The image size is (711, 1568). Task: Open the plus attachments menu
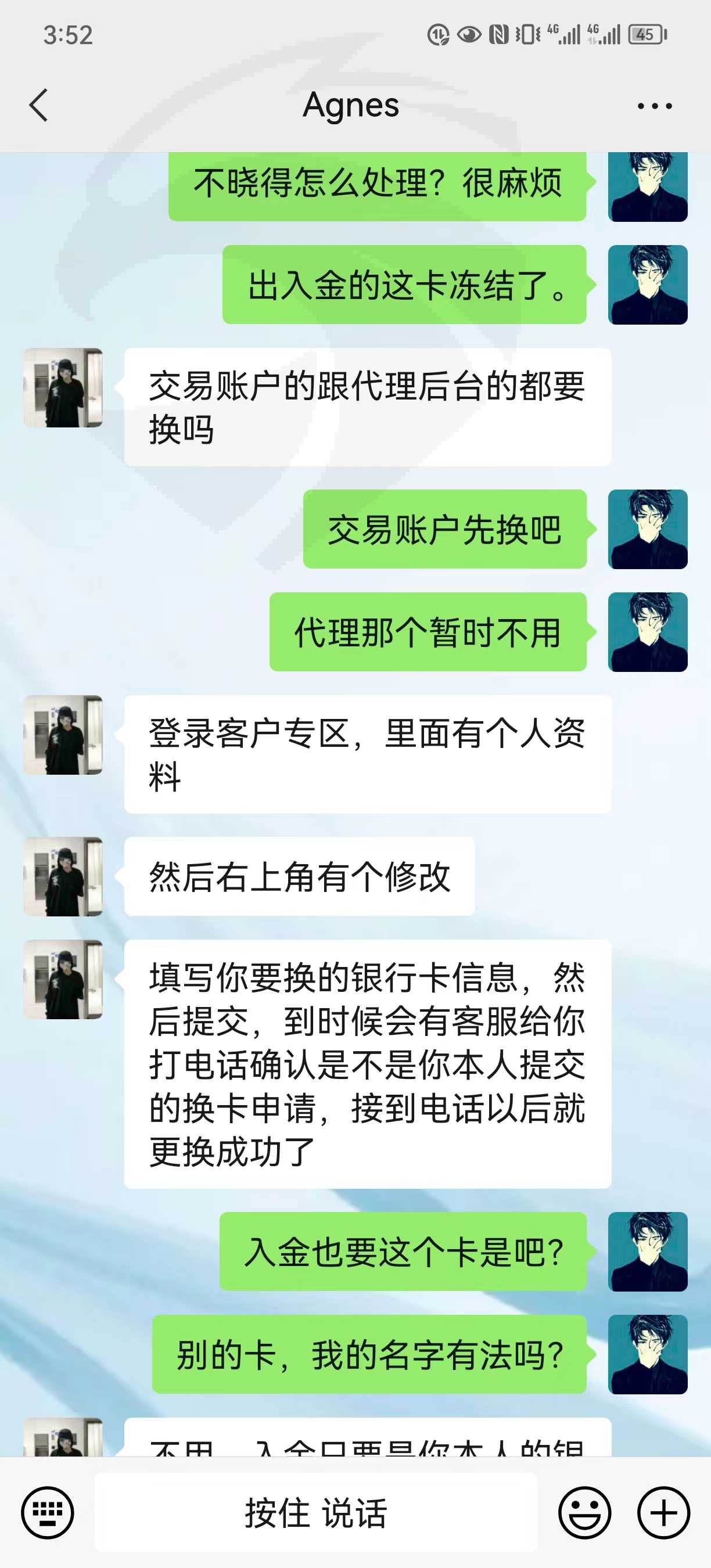coord(663,1513)
